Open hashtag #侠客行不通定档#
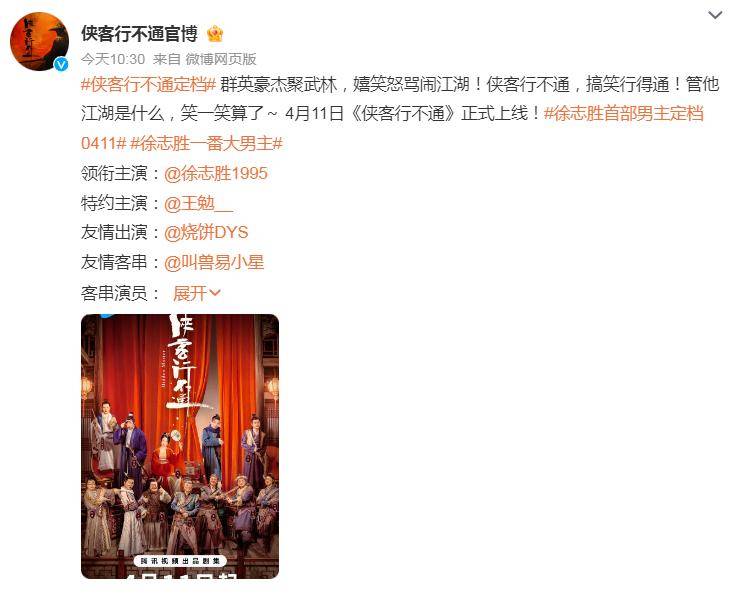 pyautogui.click(x=148, y=84)
